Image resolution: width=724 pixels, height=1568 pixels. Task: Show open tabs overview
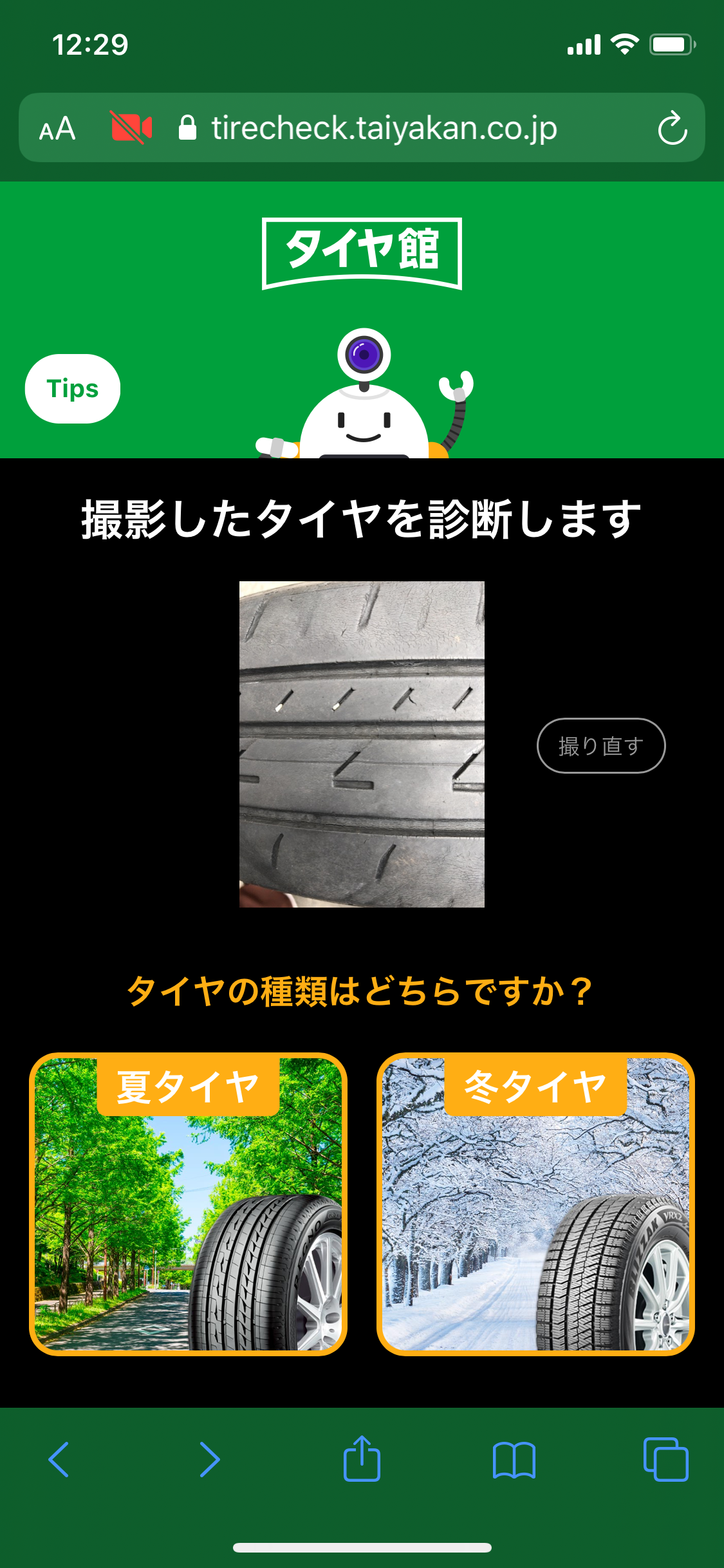pos(665,1459)
